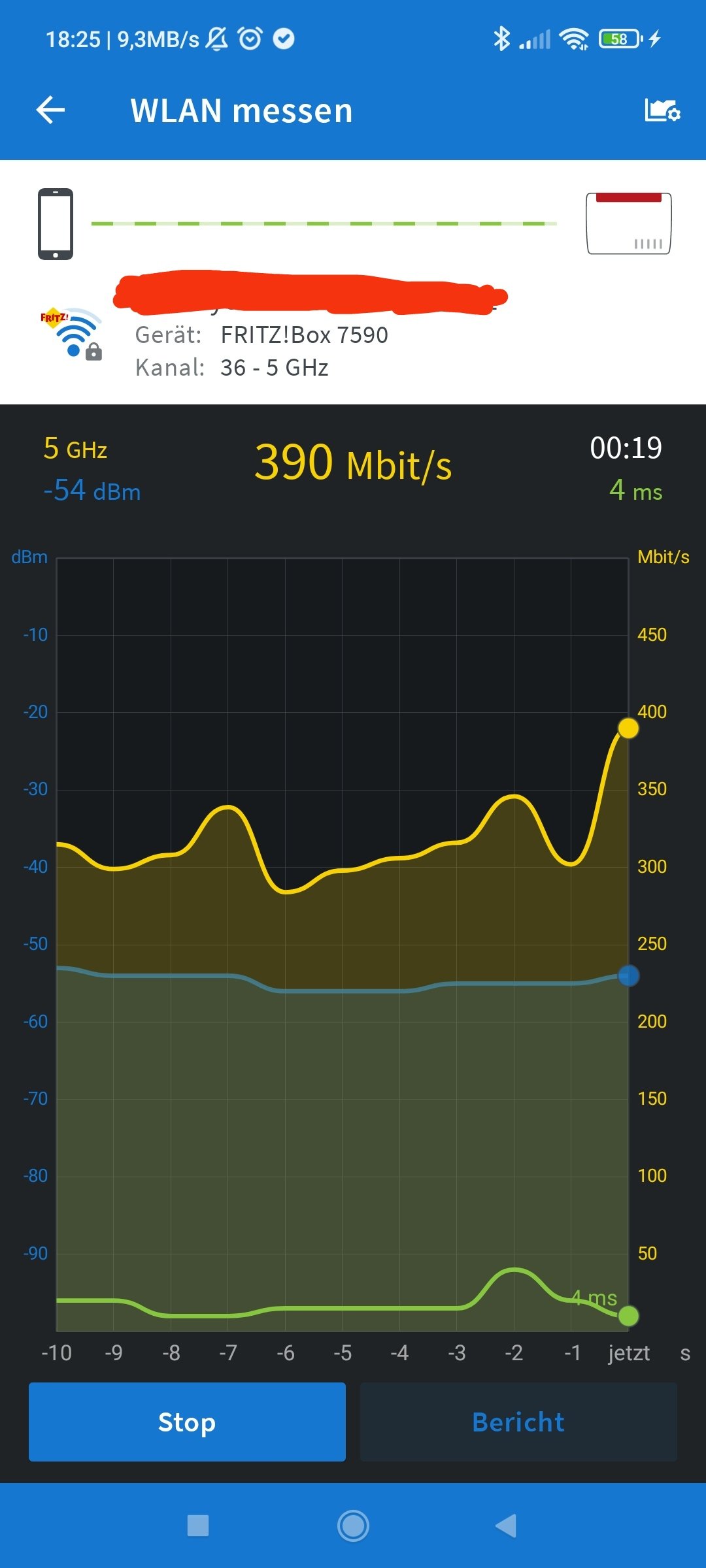Open recent apps with the square button
The width and height of the screenshot is (706, 1568).
click(198, 1526)
